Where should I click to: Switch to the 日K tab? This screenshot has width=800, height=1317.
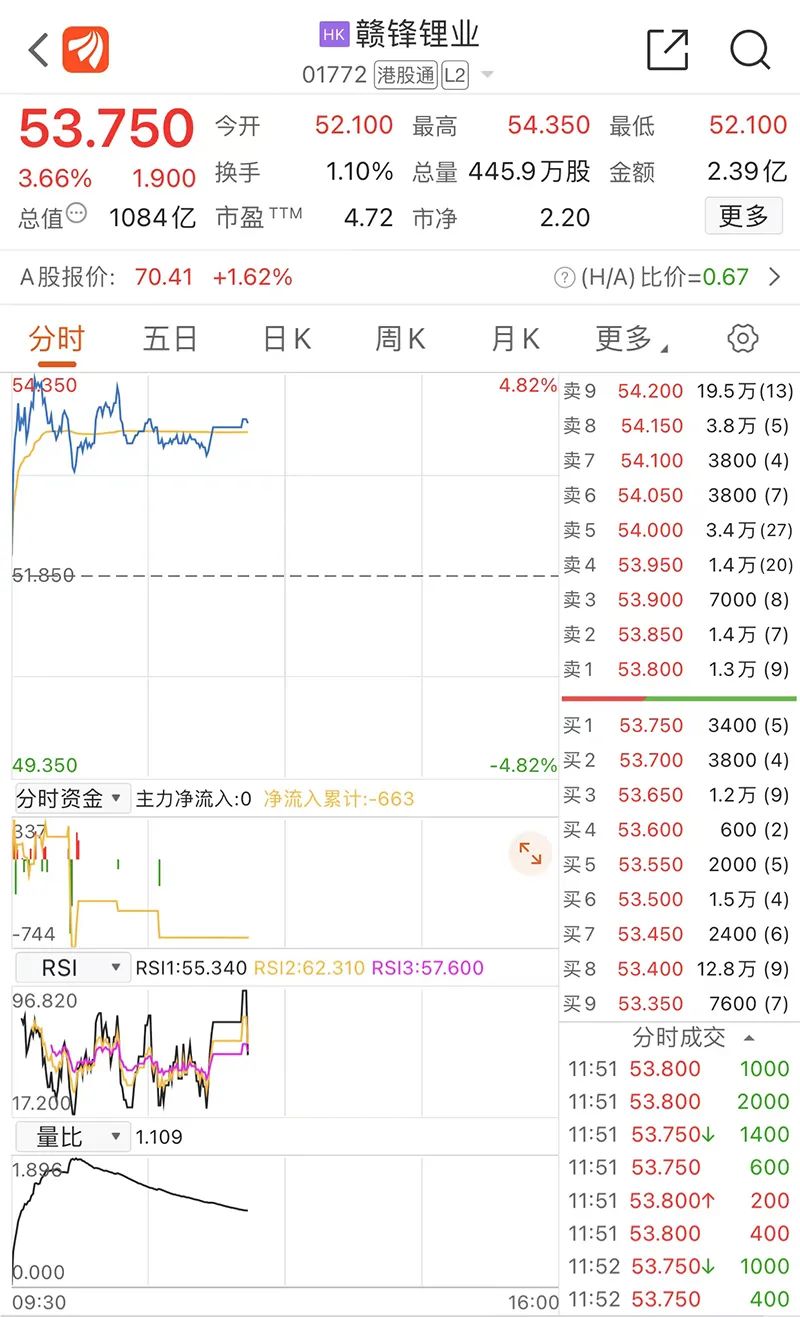point(286,339)
